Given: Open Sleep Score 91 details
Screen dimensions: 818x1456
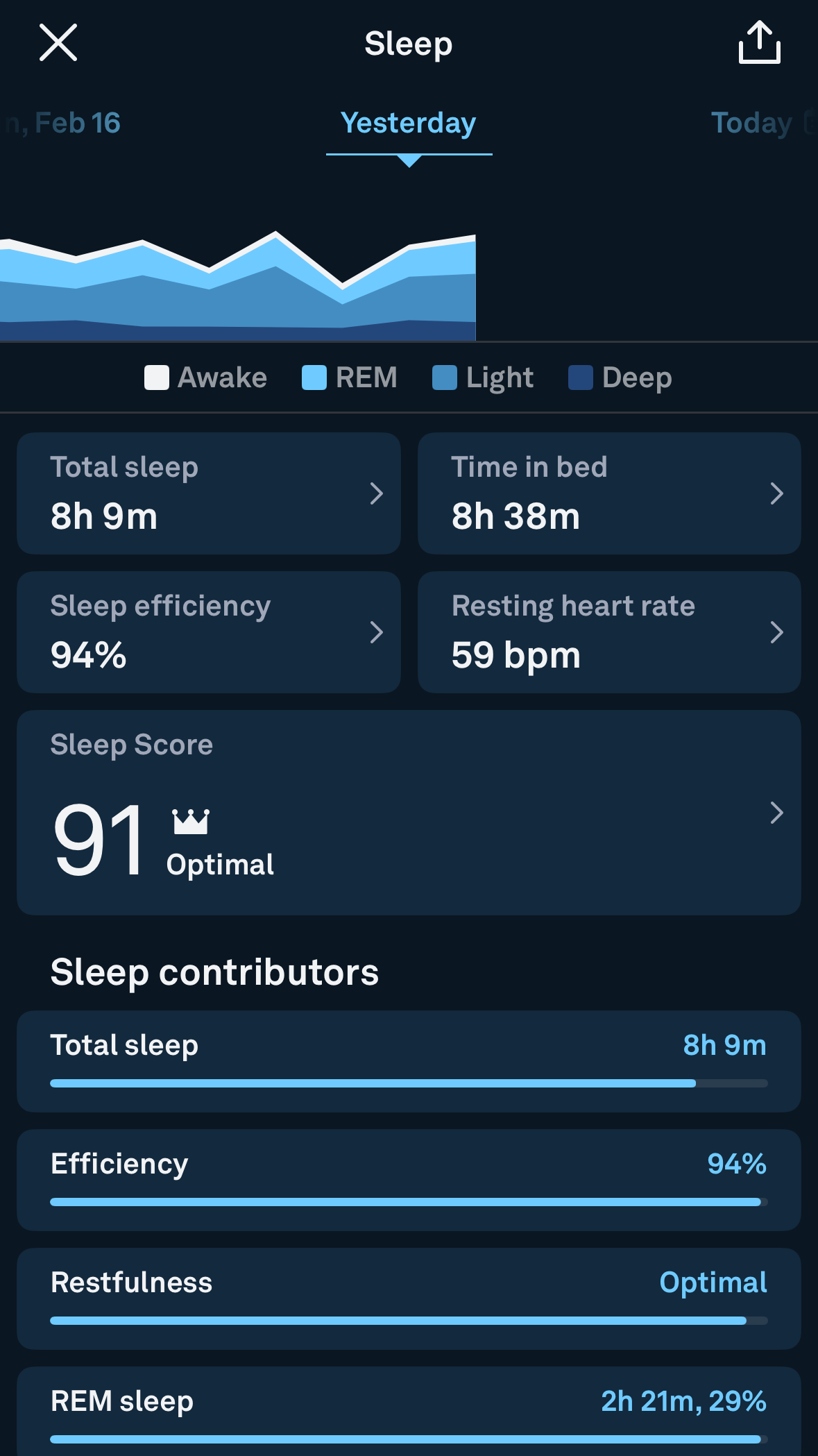Looking at the screenshot, I should coord(409,812).
